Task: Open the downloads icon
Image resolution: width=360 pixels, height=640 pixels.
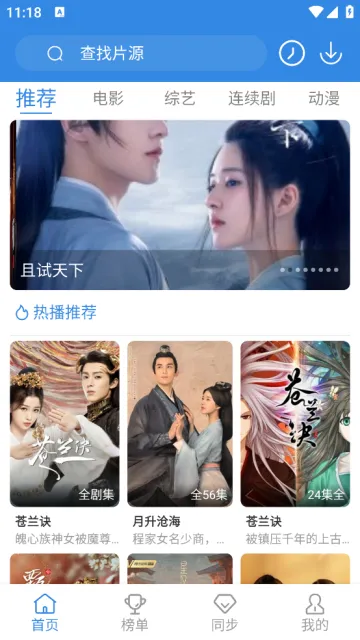Action: coord(331,53)
